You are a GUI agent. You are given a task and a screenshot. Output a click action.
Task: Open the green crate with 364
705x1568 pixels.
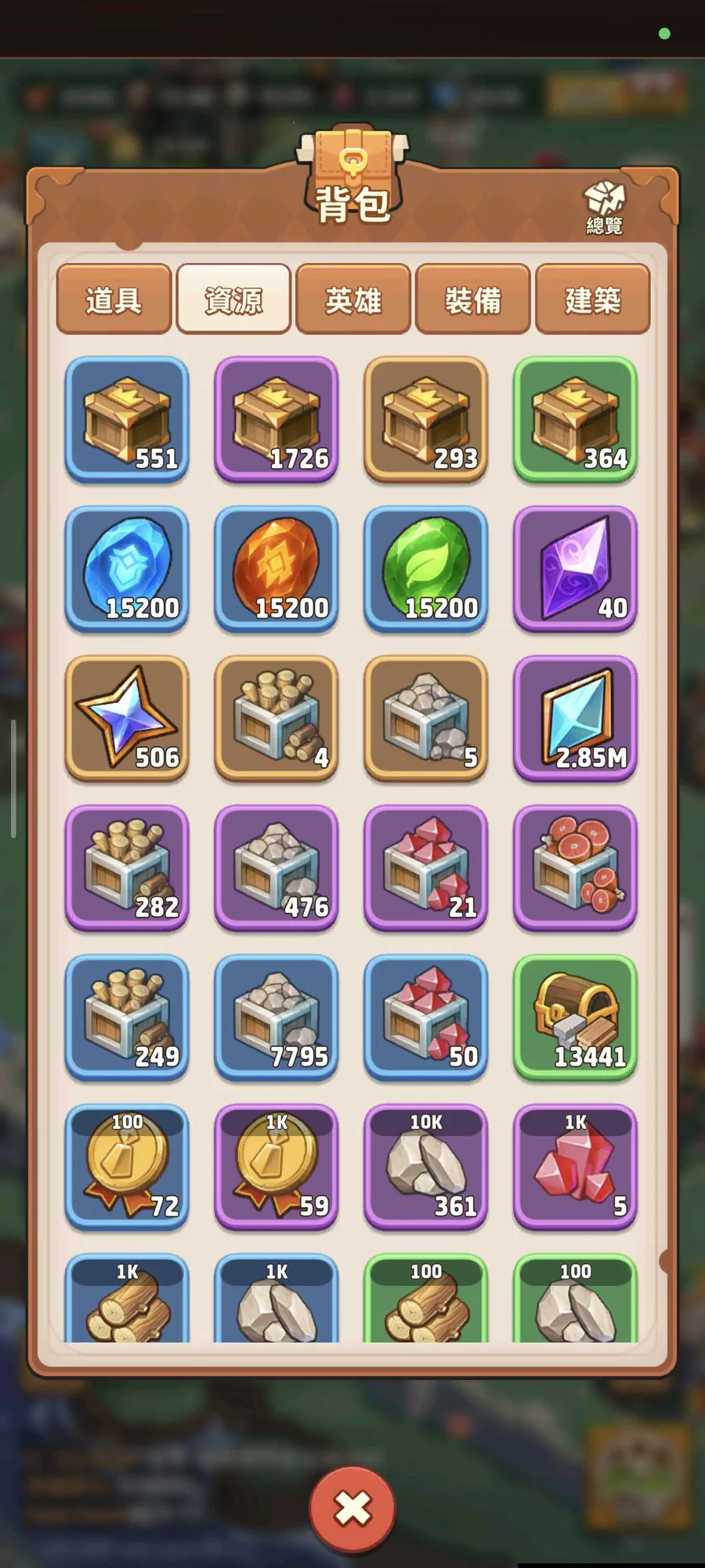(575, 418)
